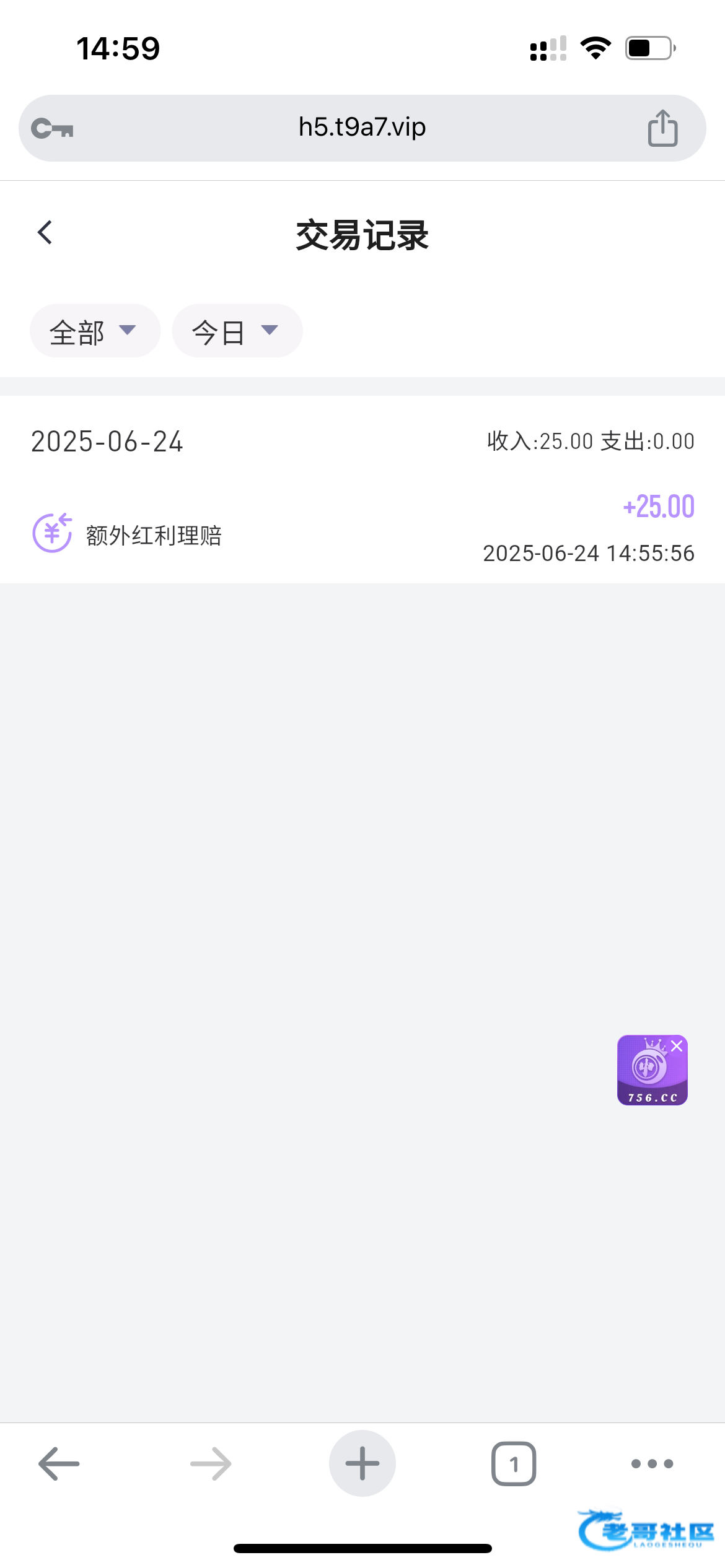Image resolution: width=725 pixels, height=1568 pixels.
Task: Open a new tab with the plus button
Action: (362, 1463)
